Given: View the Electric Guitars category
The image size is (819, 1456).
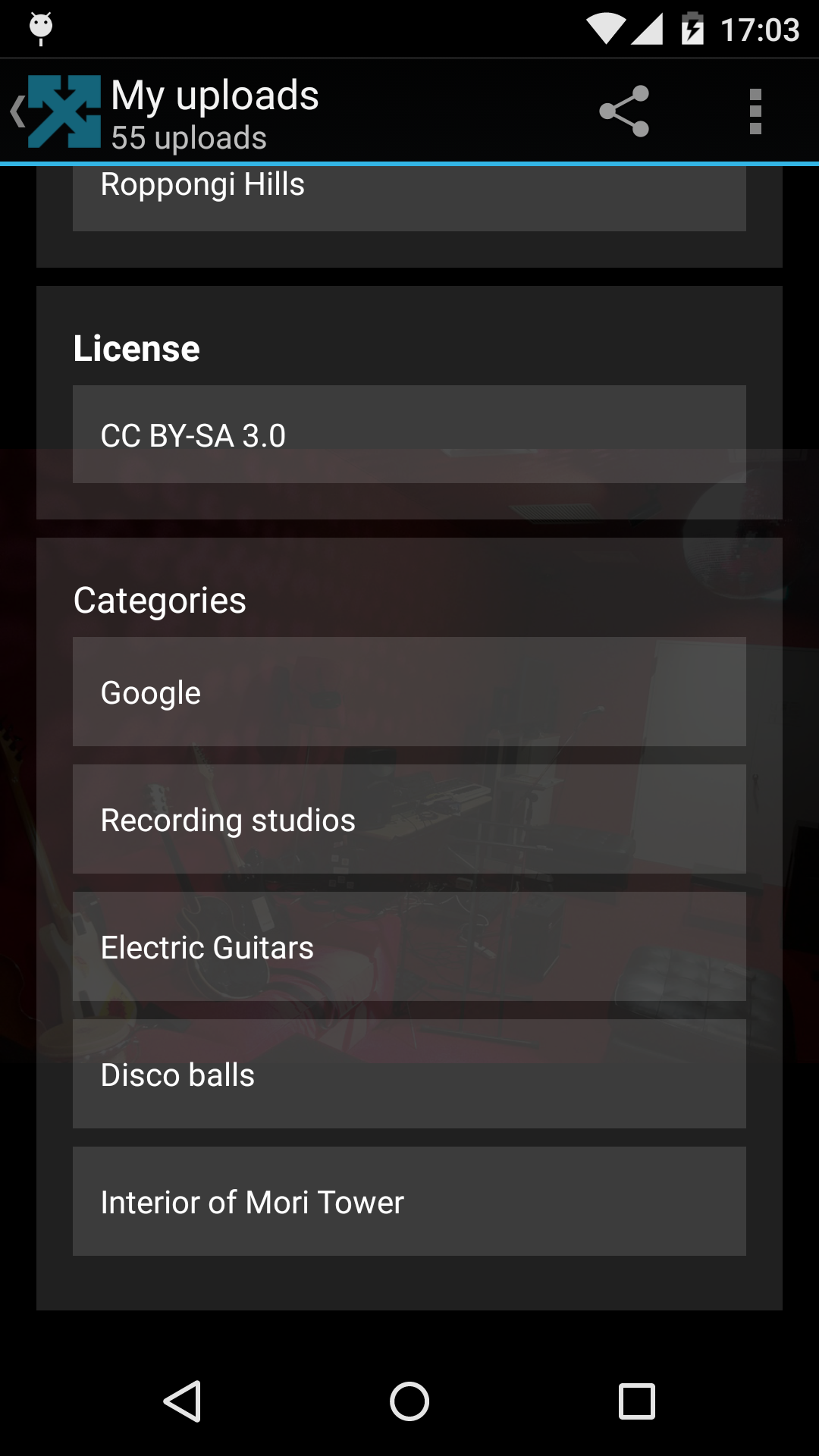Looking at the screenshot, I should [x=409, y=946].
